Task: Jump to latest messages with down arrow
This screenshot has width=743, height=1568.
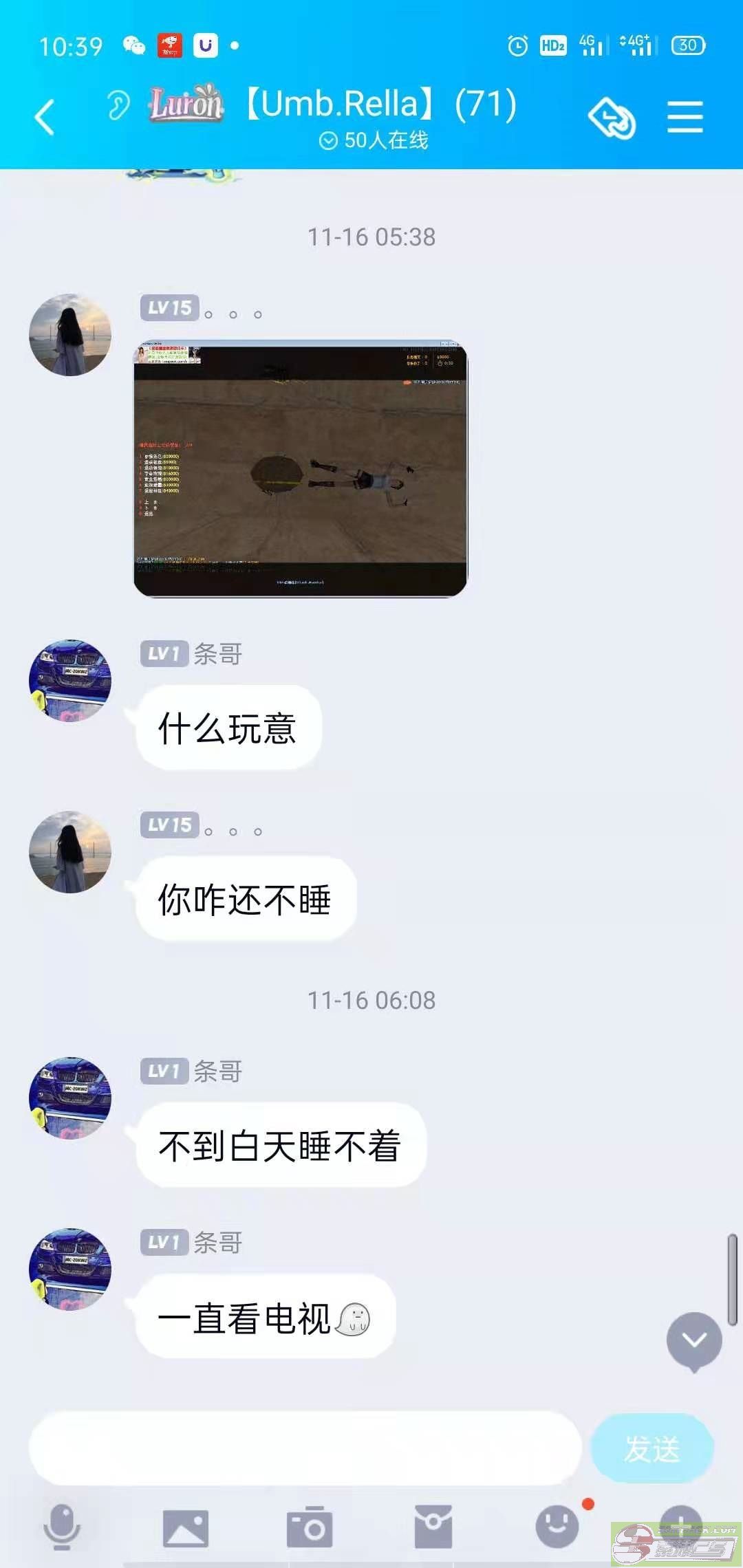Action: (694, 1340)
